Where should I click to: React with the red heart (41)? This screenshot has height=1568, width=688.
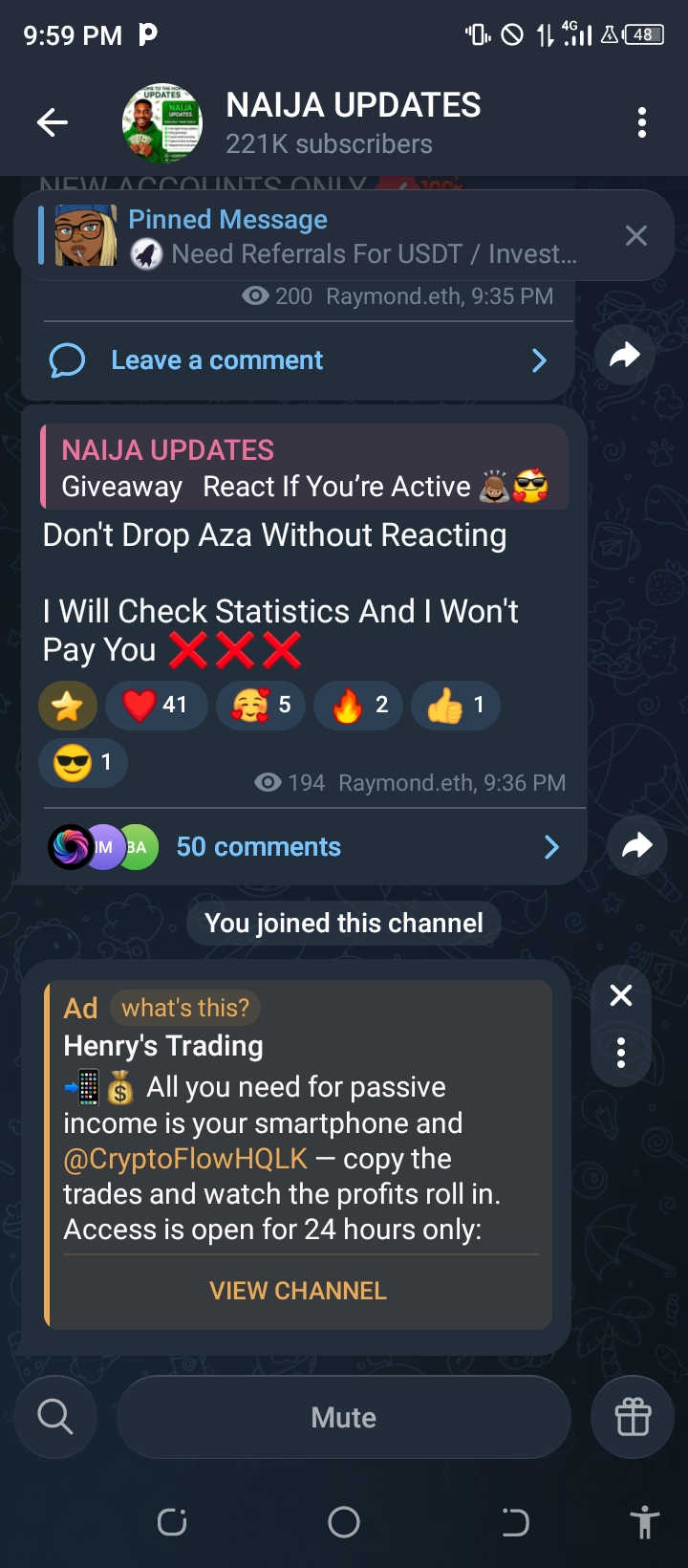point(156,706)
